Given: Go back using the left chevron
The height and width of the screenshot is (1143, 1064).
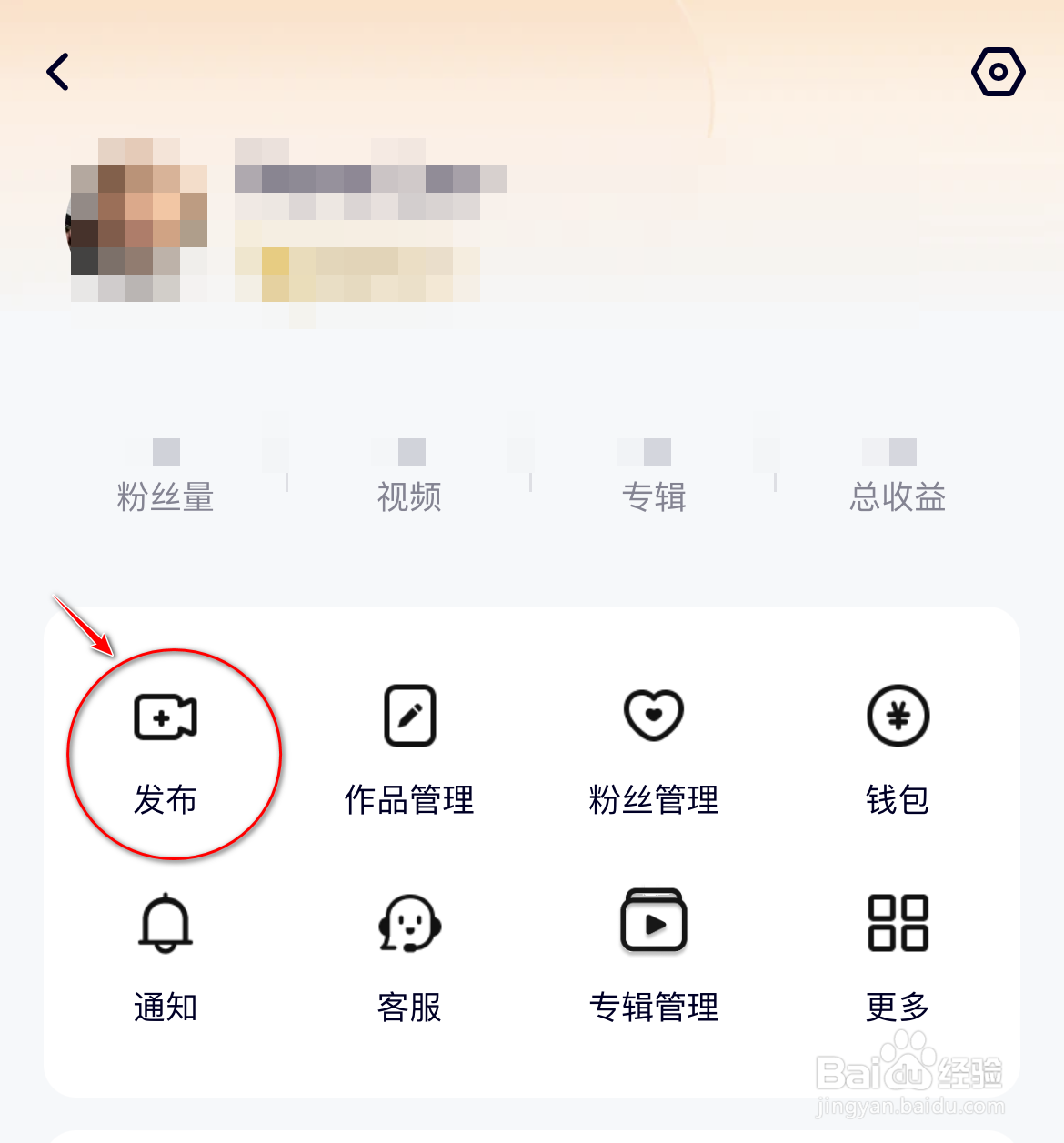Looking at the screenshot, I should (58, 72).
